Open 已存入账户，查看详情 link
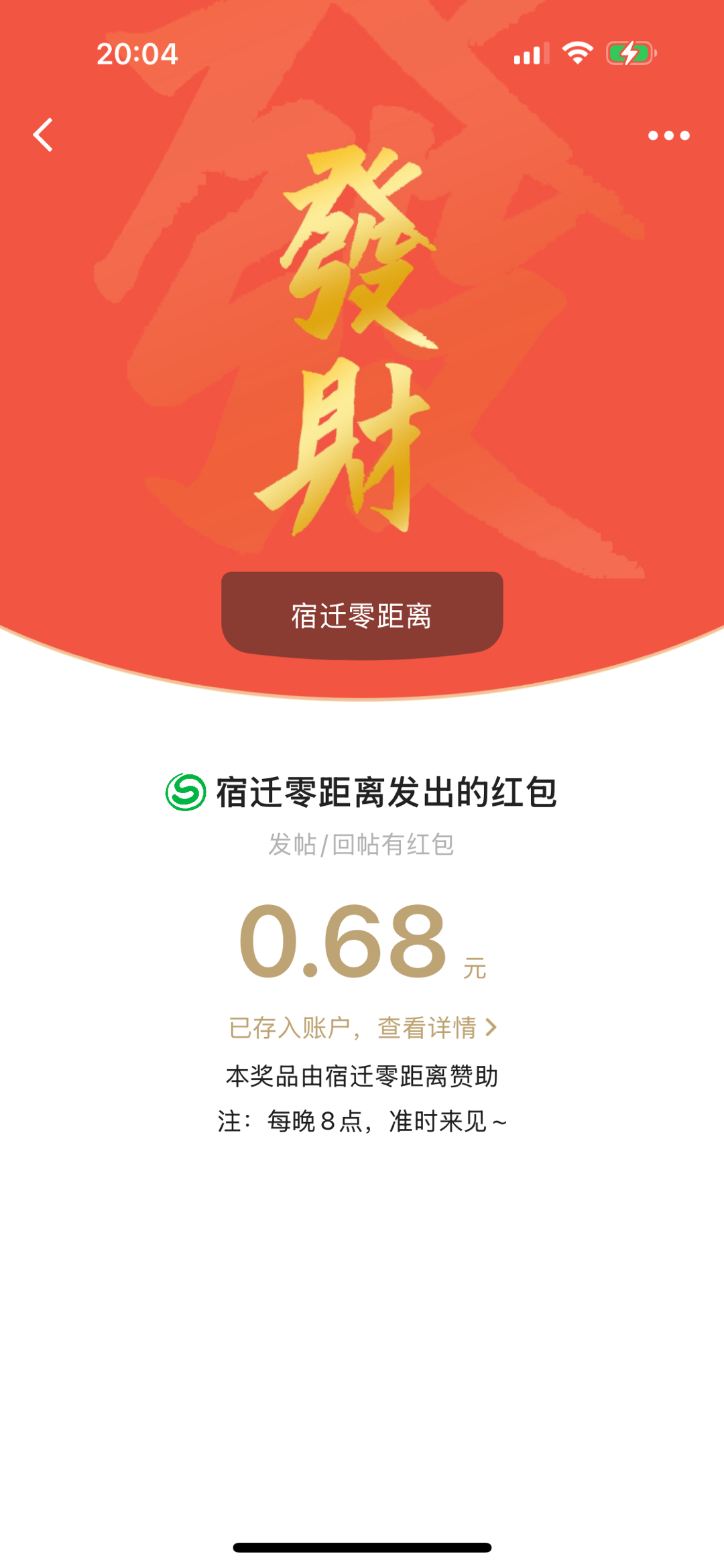The height and width of the screenshot is (1568, 724). pyautogui.click(x=362, y=1028)
